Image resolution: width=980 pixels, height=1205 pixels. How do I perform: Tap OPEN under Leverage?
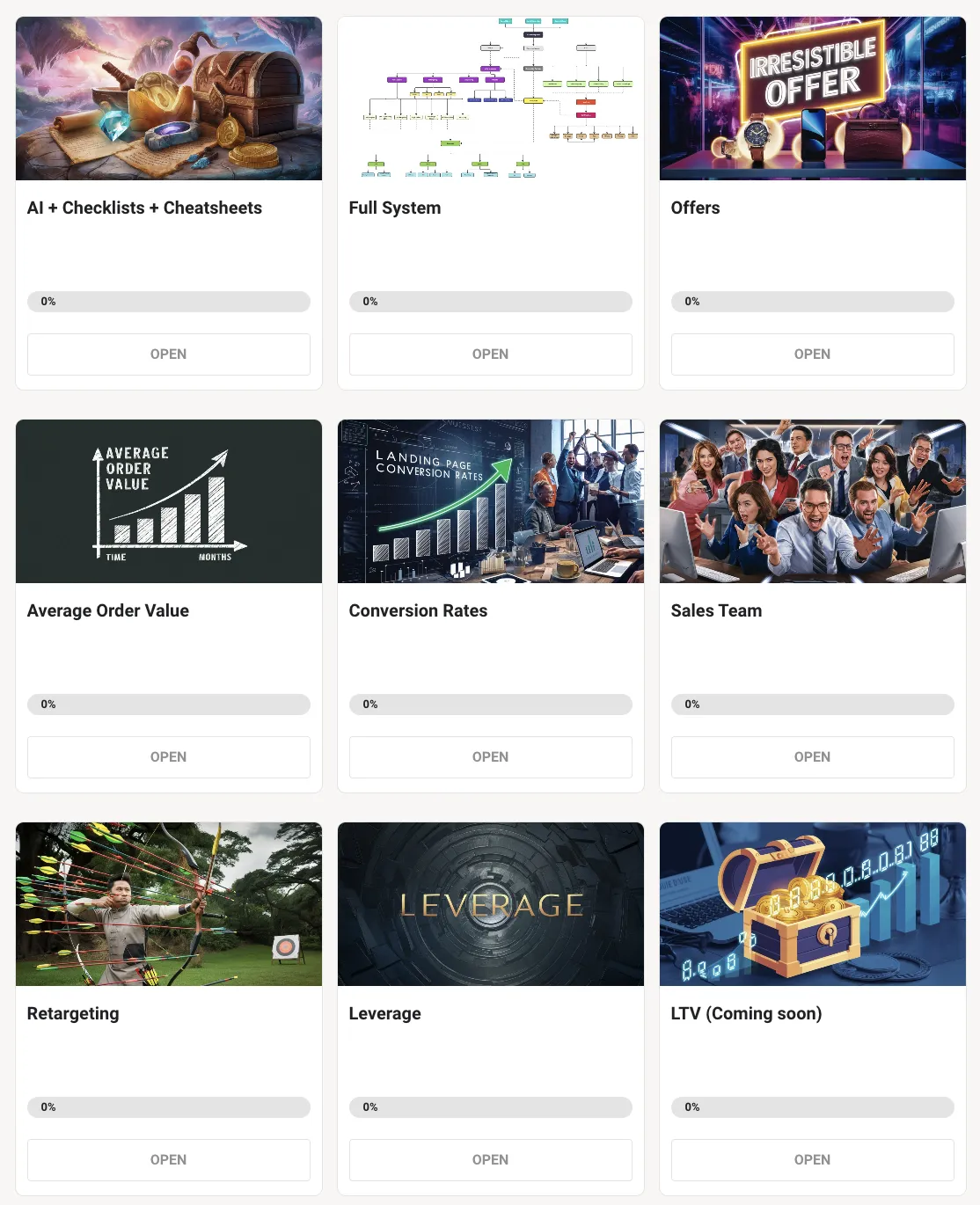tap(490, 1159)
